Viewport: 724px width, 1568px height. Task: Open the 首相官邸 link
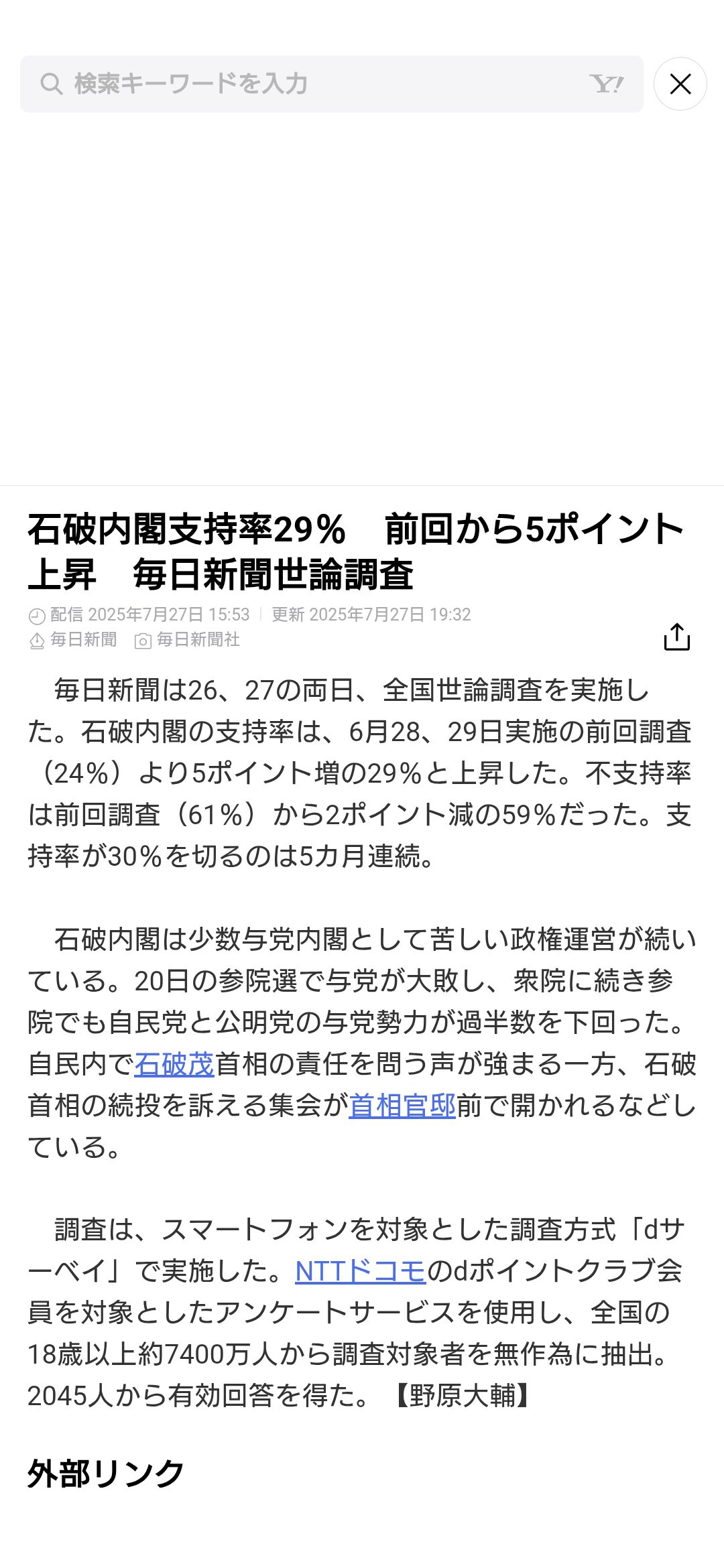click(x=402, y=1106)
